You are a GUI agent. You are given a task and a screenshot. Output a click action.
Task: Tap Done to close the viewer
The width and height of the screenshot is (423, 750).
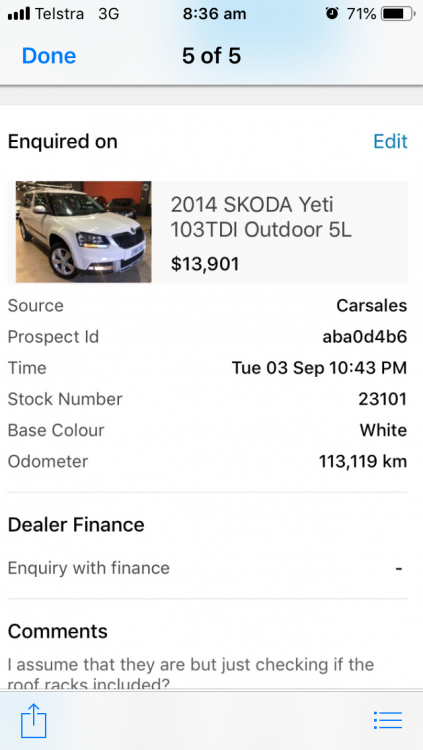pos(49,56)
